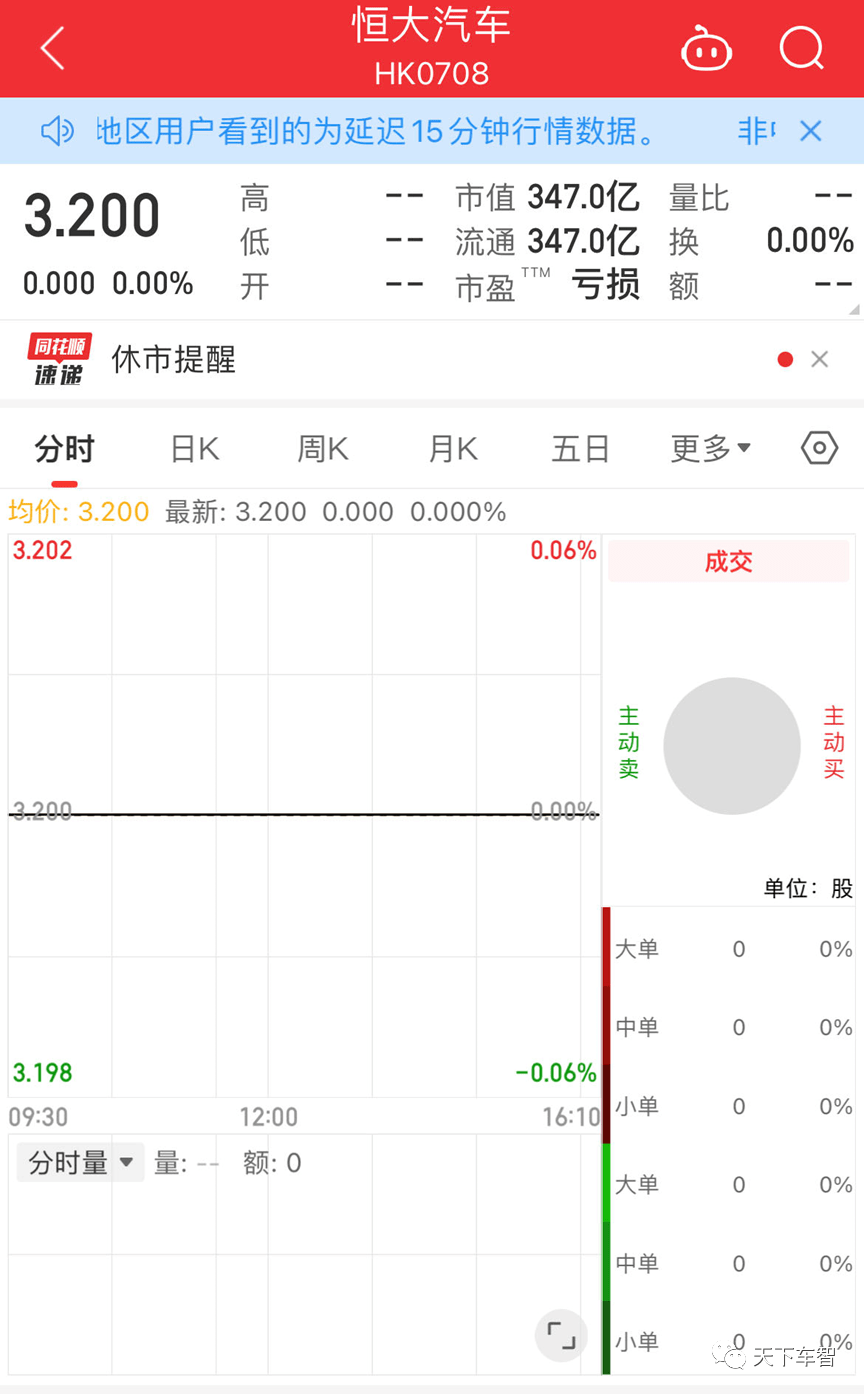Show the 五日 chart

581,449
